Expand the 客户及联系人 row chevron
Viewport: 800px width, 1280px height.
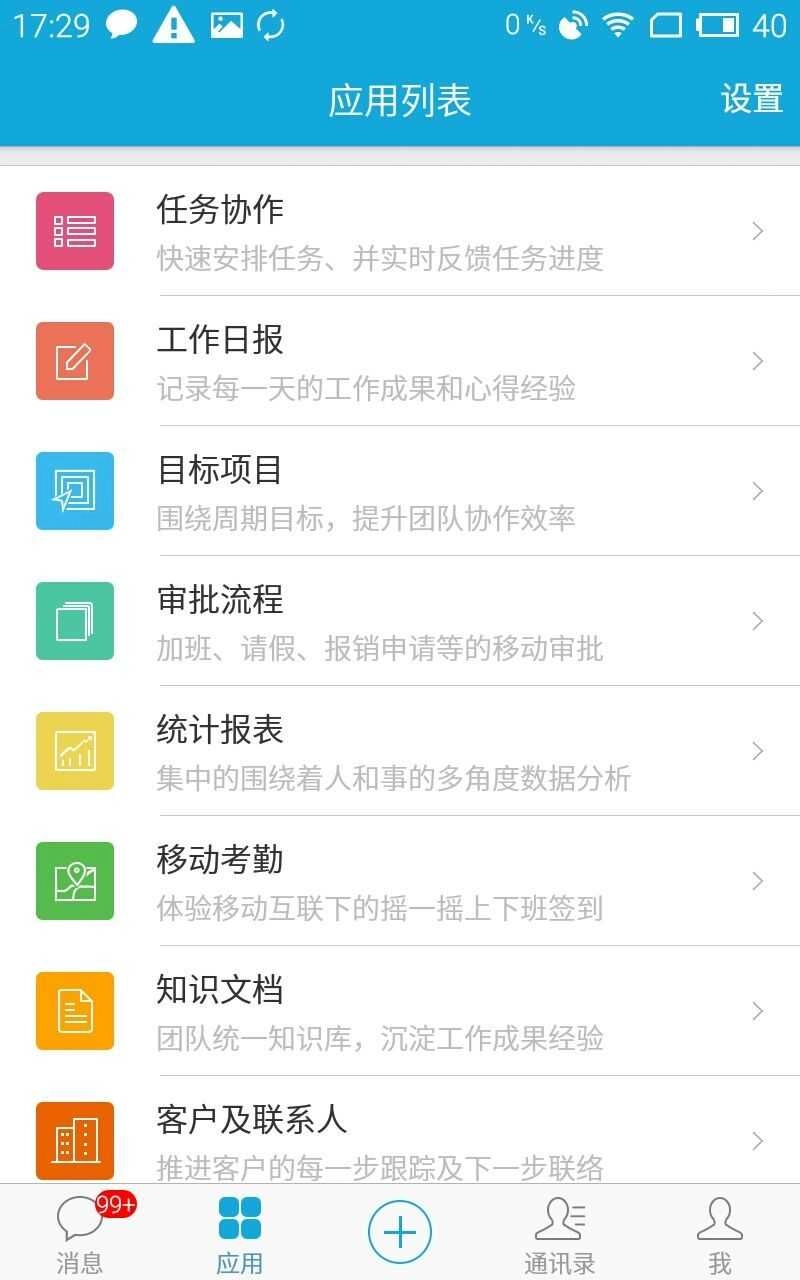point(757,1141)
